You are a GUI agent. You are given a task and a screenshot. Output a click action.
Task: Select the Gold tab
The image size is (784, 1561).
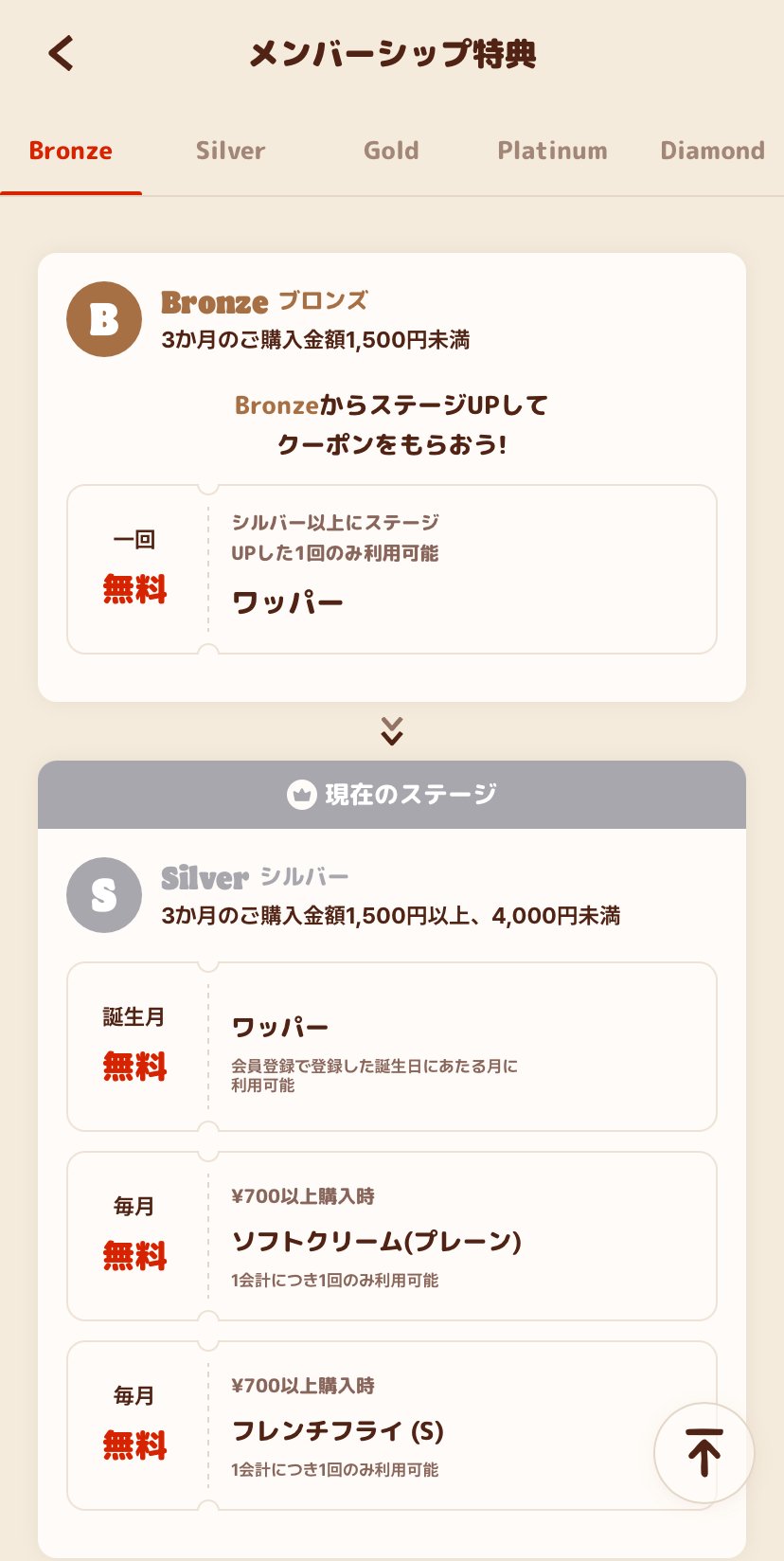click(x=391, y=150)
